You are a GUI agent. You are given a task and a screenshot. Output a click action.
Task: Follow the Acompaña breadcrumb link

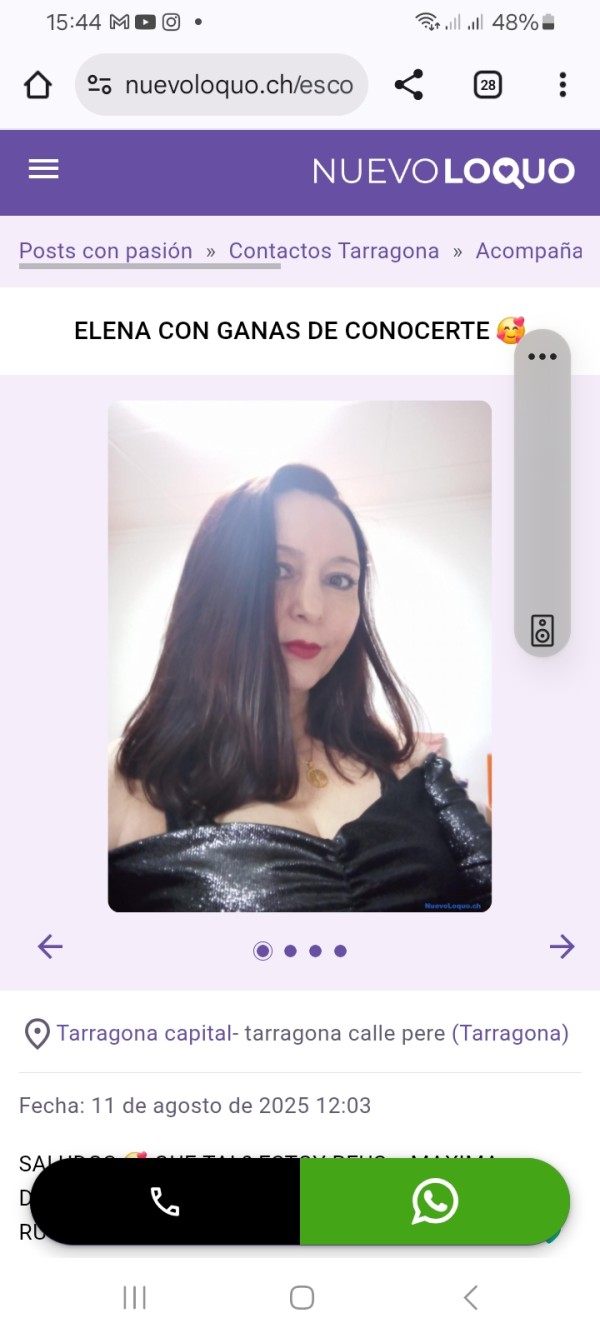pos(529,251)
